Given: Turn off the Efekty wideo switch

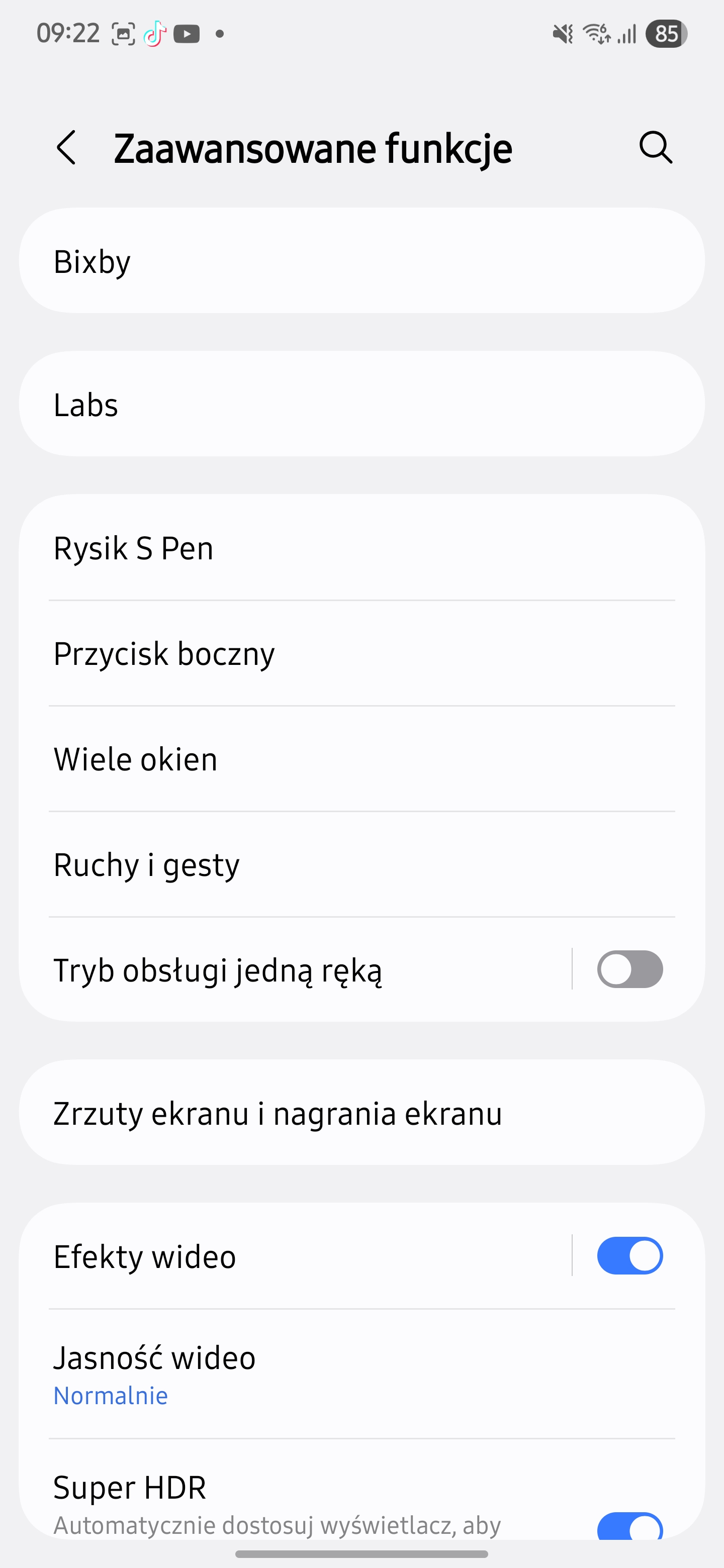Looking at the screenshot, I should coord(629,1255).
